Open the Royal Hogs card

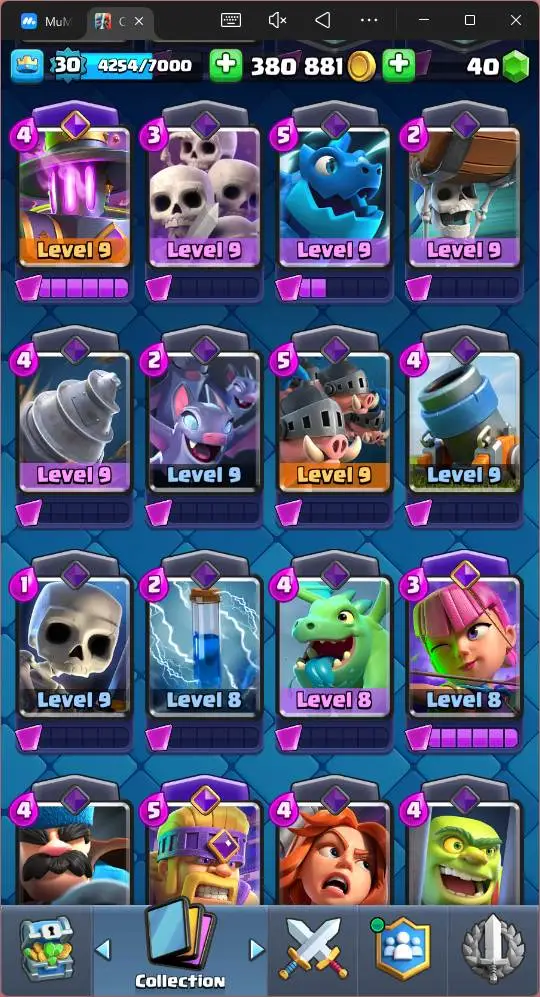335,423
